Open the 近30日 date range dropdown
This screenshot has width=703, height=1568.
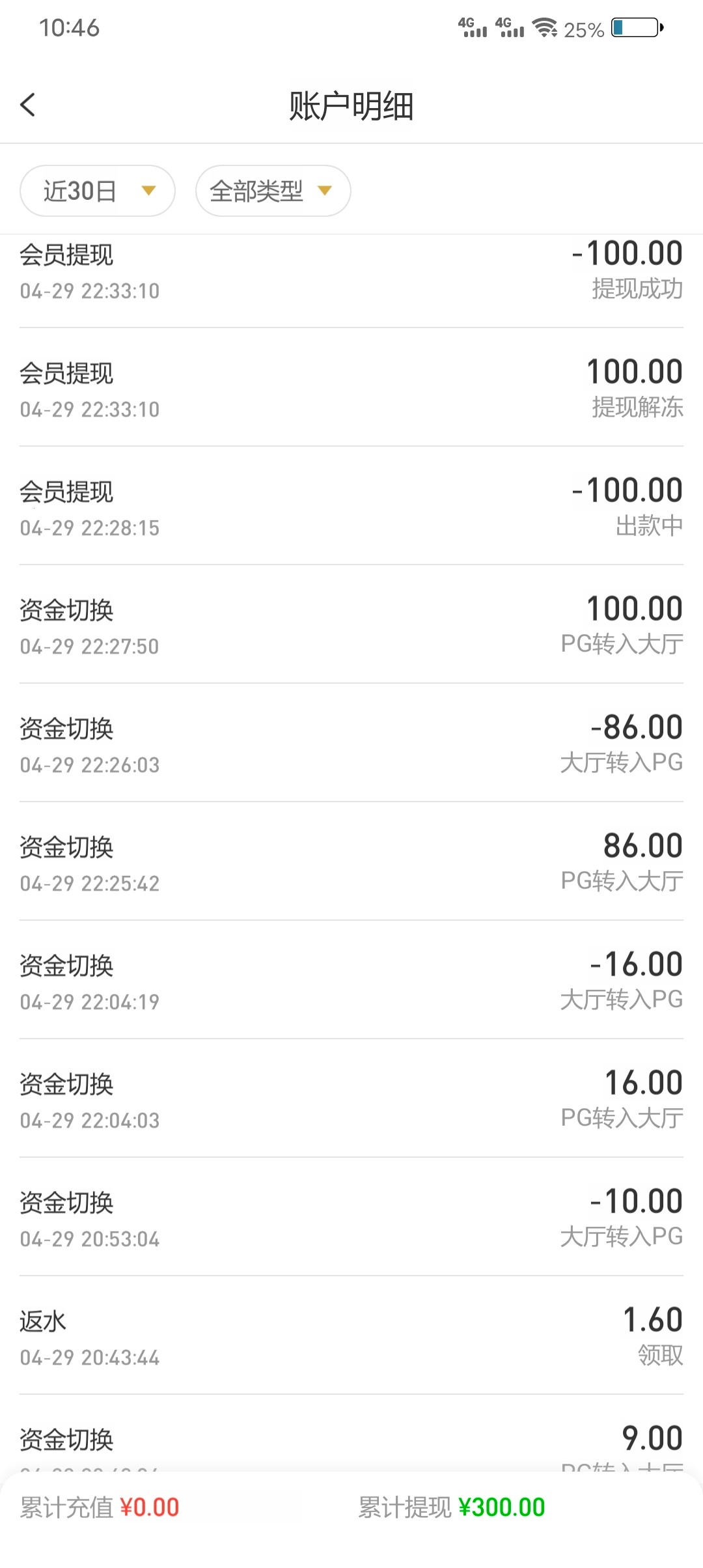(98, 191)
